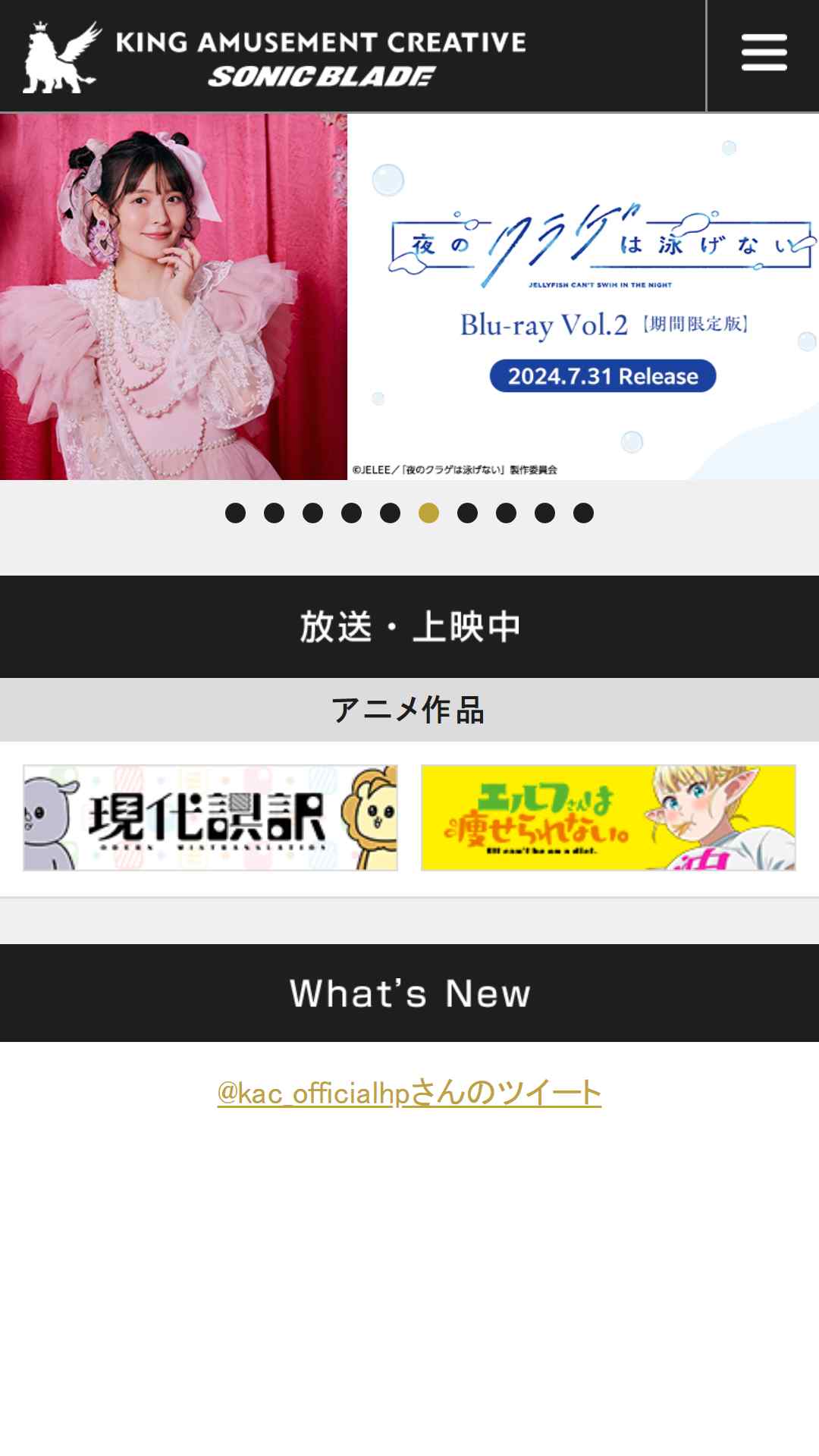Open @kac_officialhp tweets link
Image resolution: width=819 pixels, height=1456 pixels.
click(x=409, y=1093)
